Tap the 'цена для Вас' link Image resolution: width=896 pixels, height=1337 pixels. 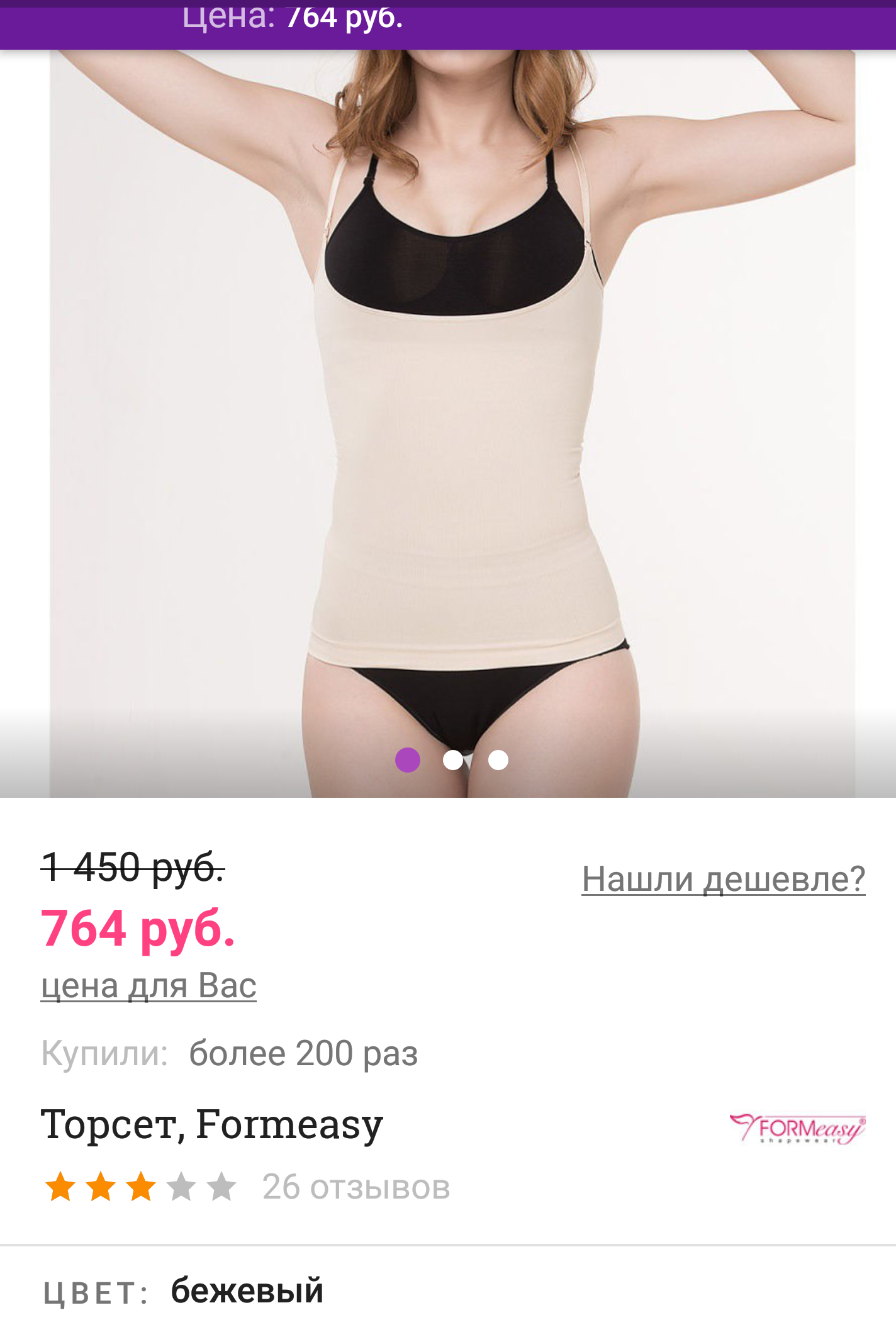(148, 985)
